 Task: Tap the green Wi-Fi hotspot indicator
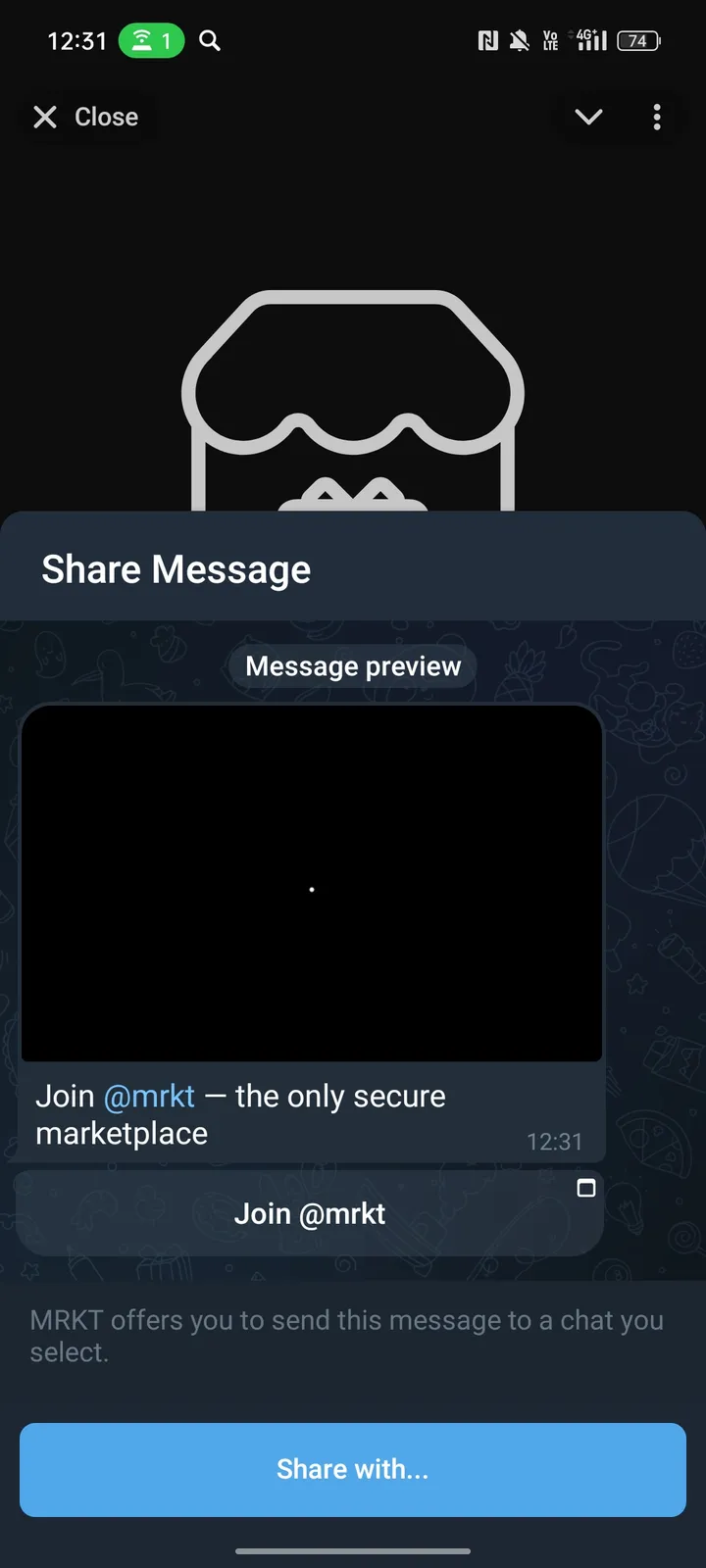pyautogui.click(x=150, y=40)
